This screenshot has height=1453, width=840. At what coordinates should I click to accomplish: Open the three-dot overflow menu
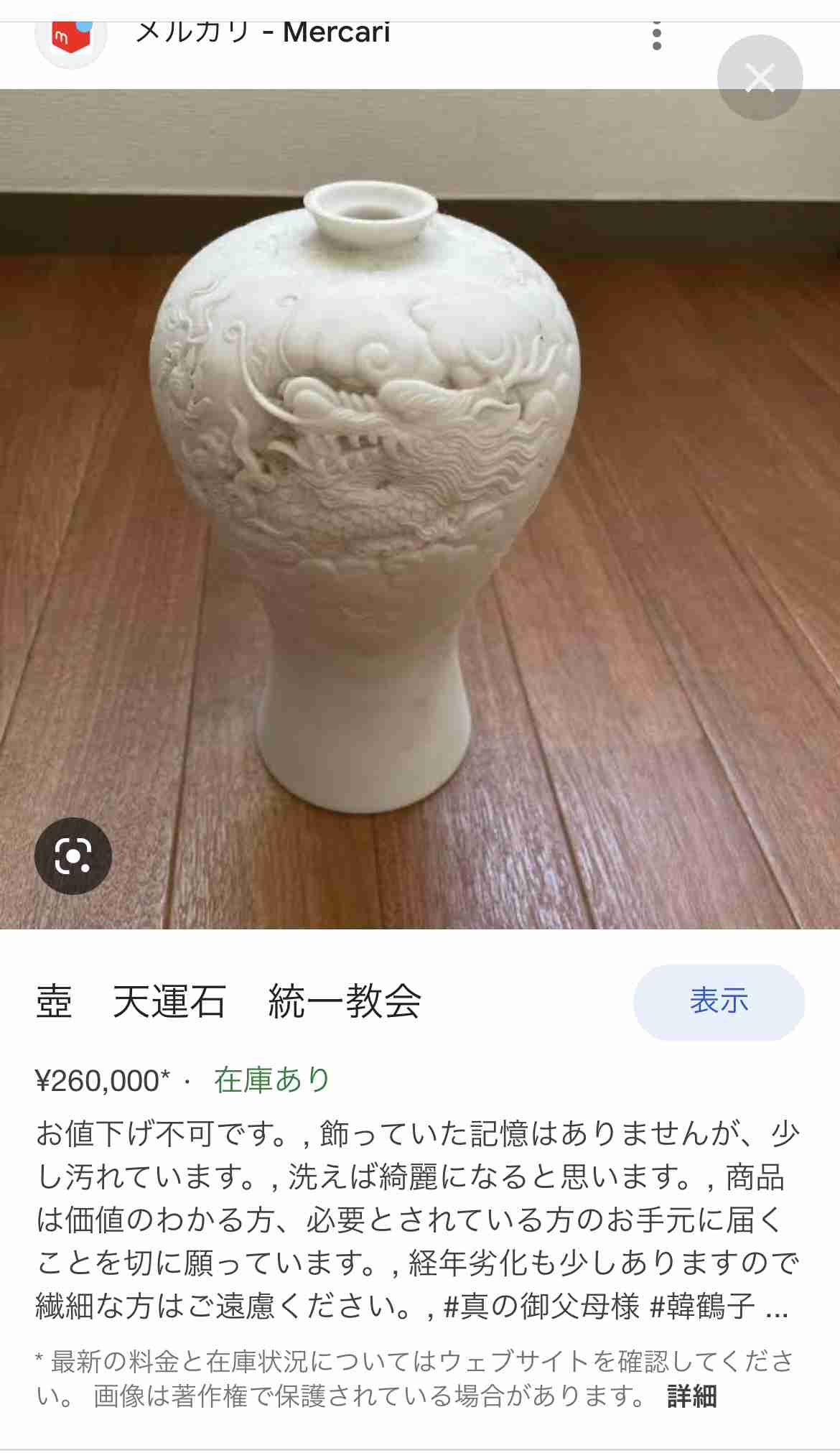[x=657, y=34]
